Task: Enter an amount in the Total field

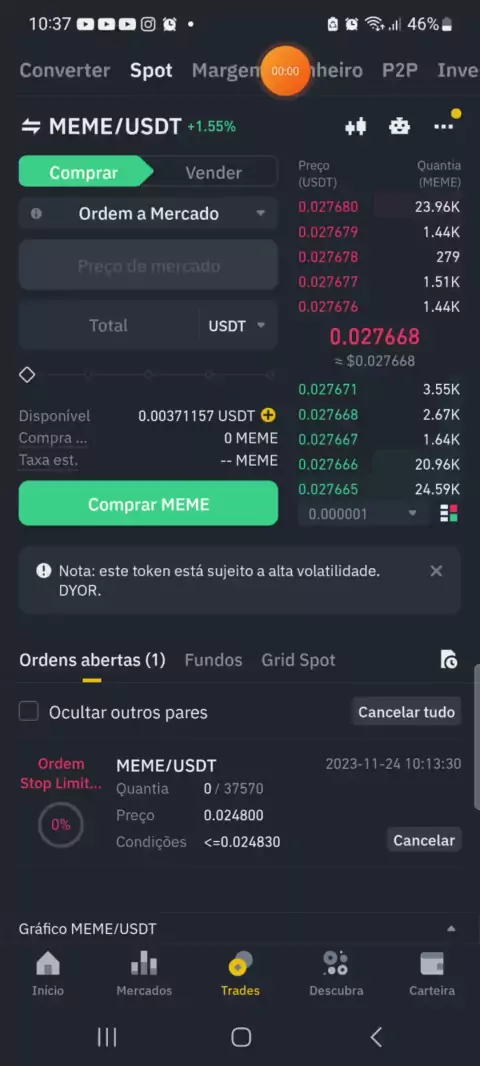Action: (109, 326)
